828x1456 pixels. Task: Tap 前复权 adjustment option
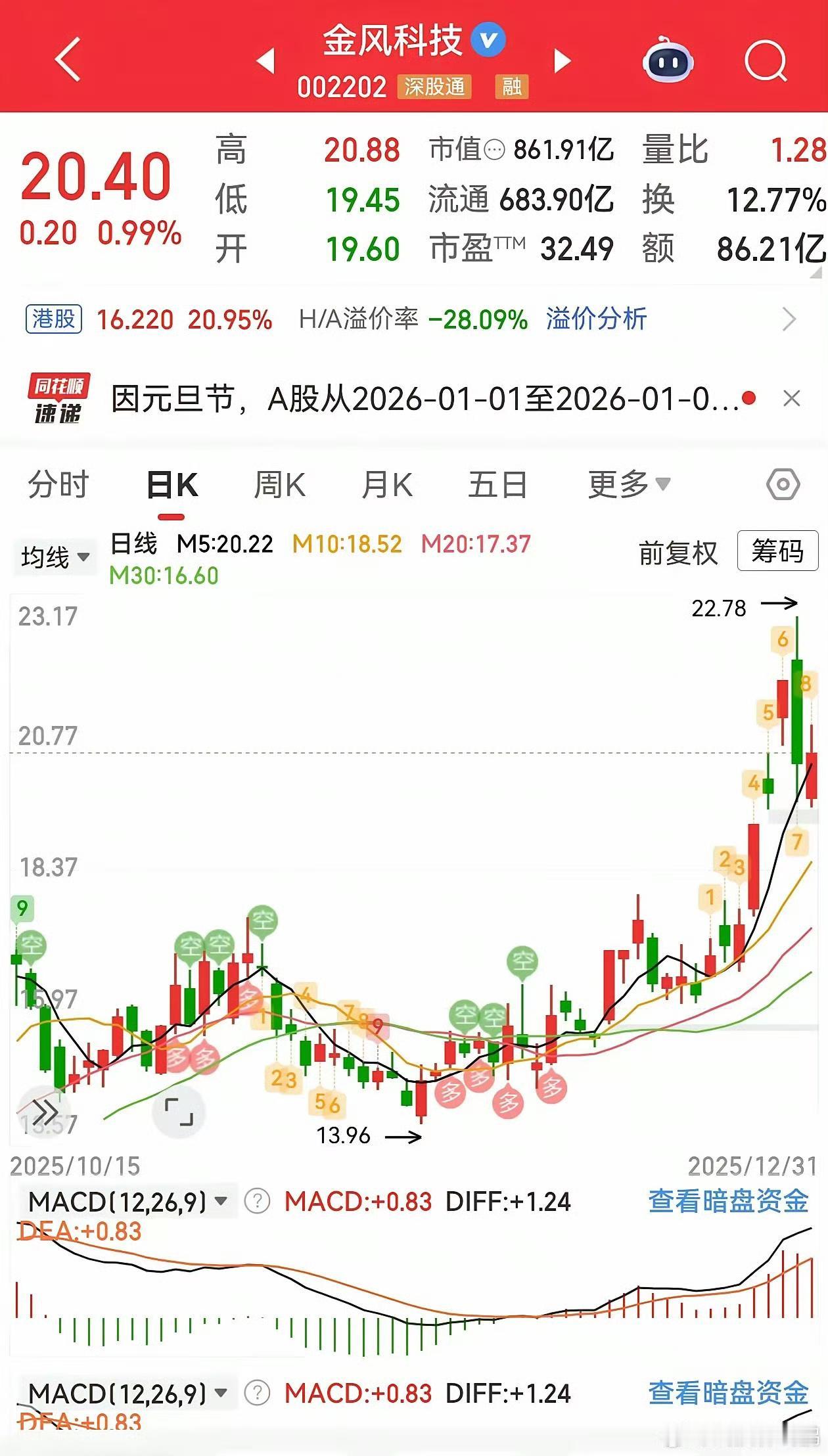(x=678, y=553)
